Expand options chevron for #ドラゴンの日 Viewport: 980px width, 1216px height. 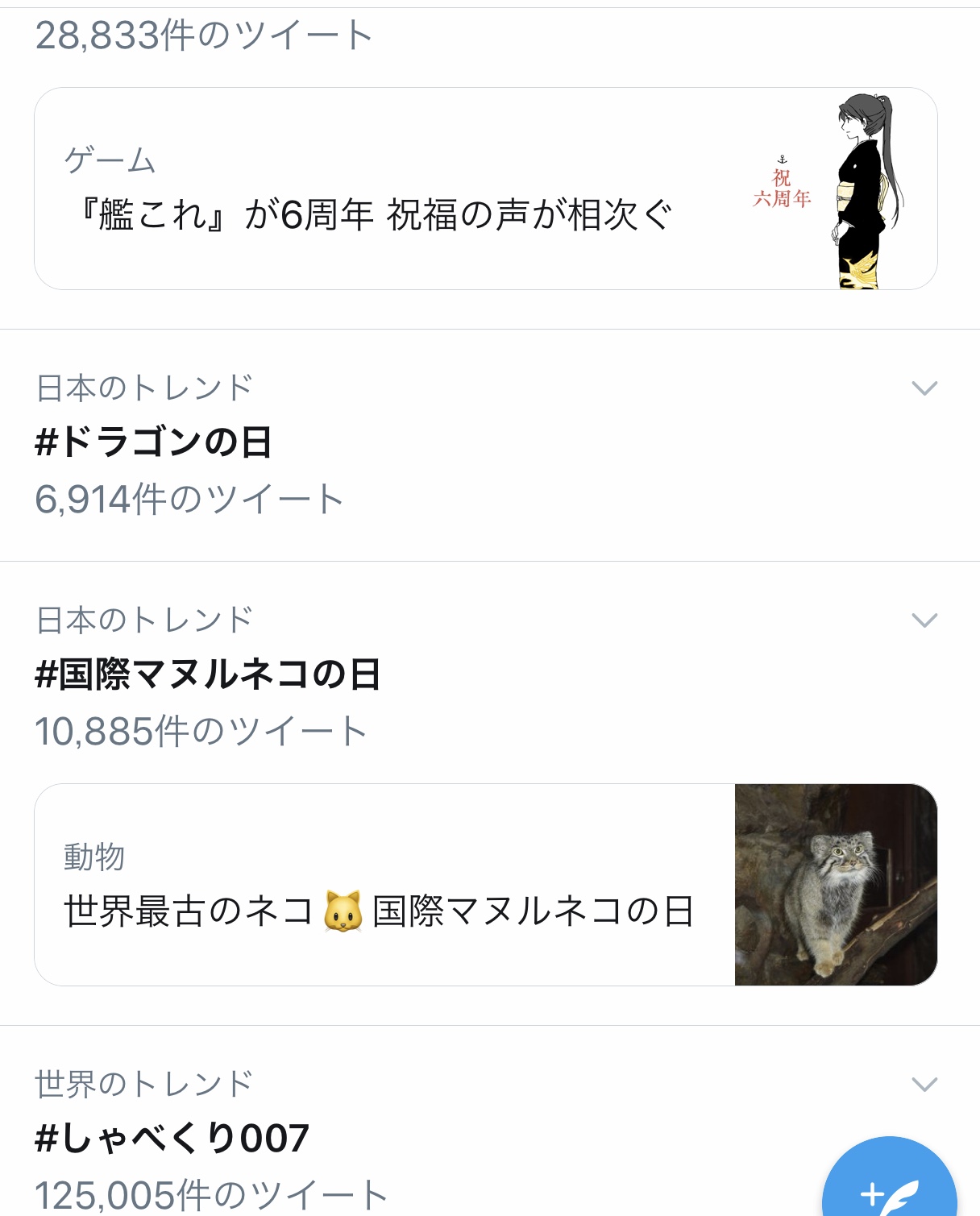[924, 388]
